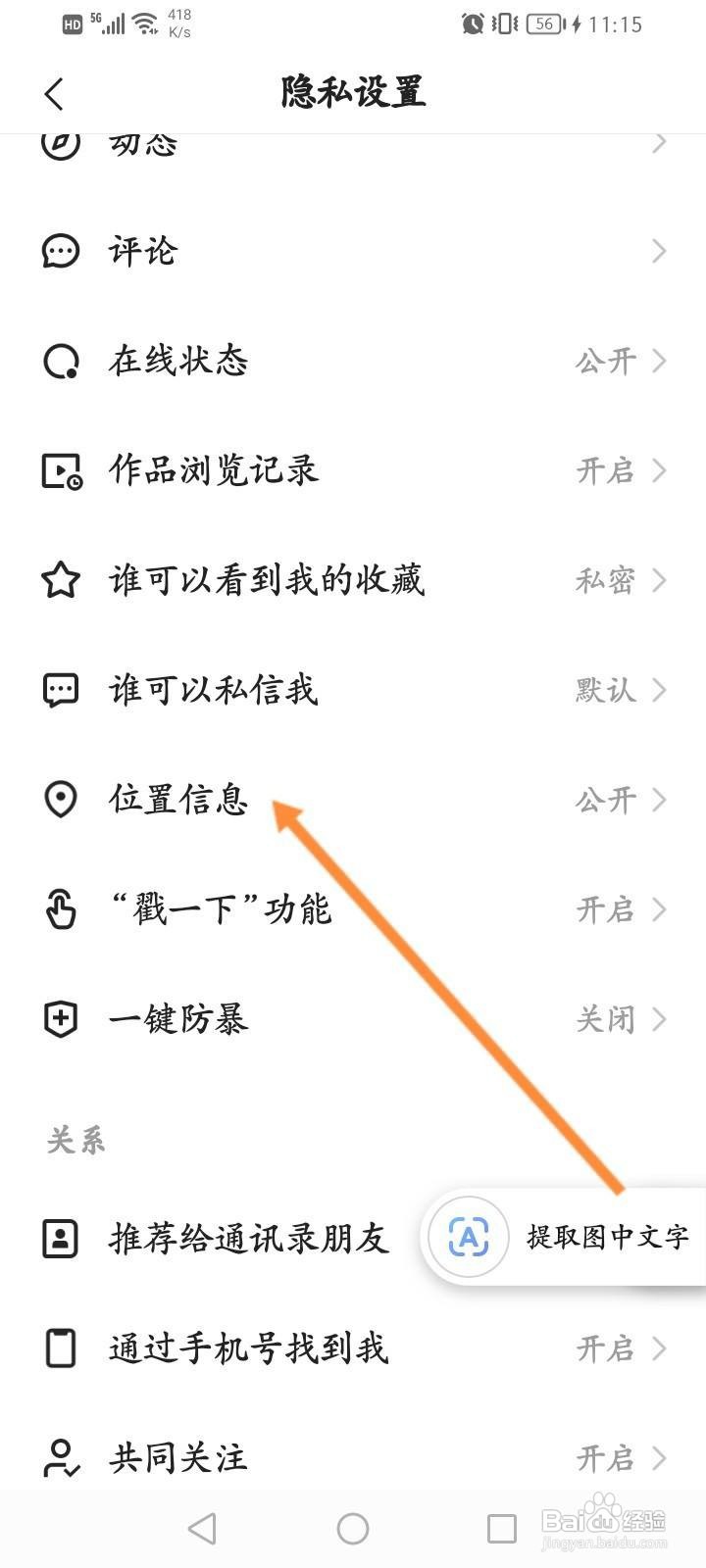The width and height of the screenshot is (706, 1568).
Task: Open 一键防暴 setting
Action: [353, 1020]
